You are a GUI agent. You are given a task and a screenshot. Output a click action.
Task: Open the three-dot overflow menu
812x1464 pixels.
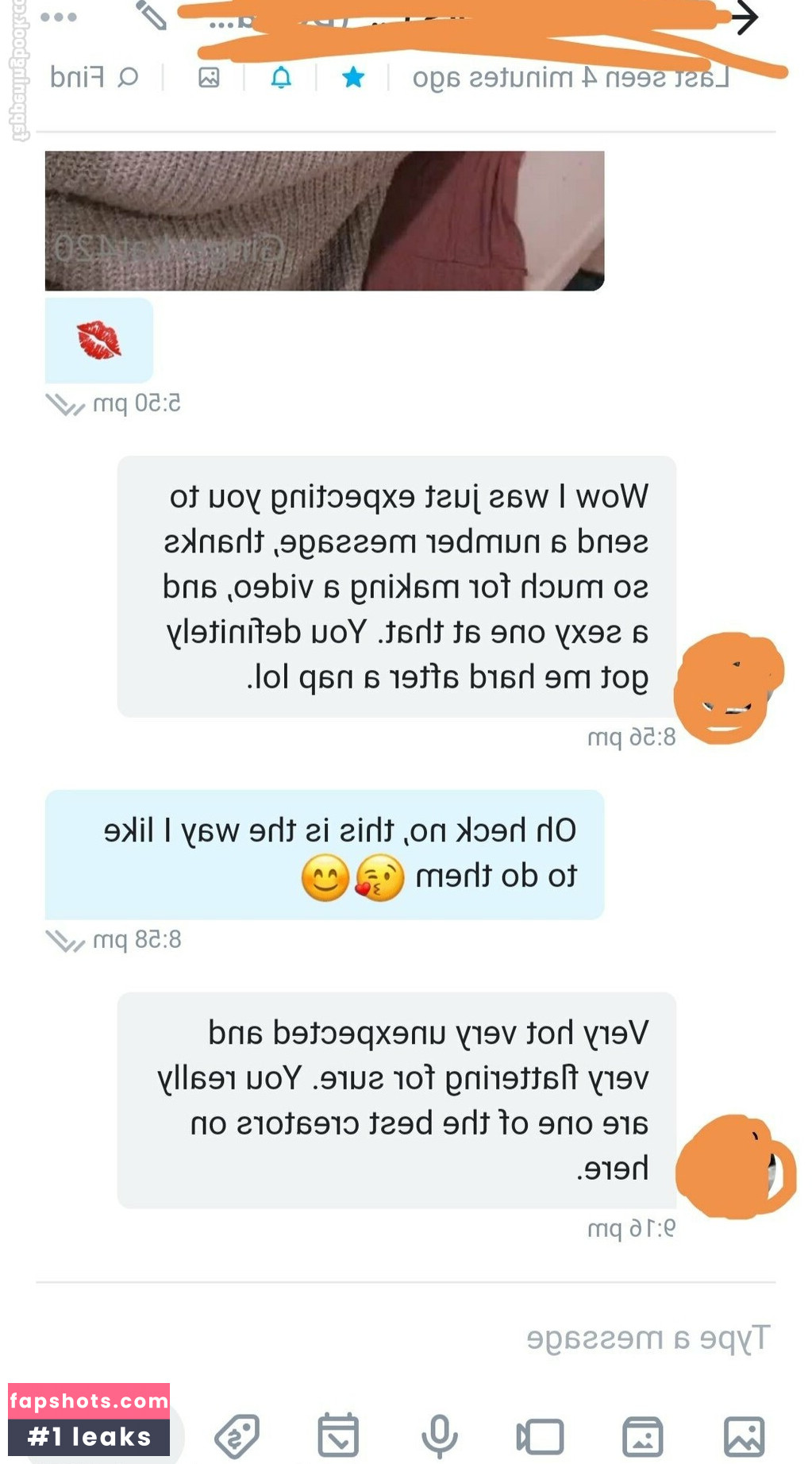[x=59, y=17]
